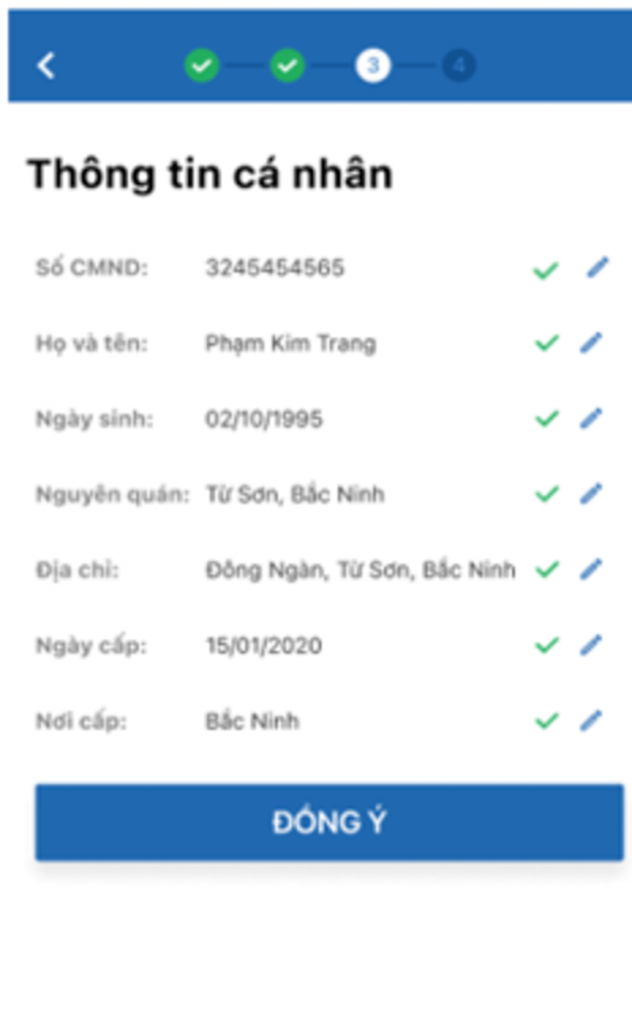The height and width of the screenshot is (1024, 632).
Task: Edit the Nguyên quán entry
Action: tap(591, 494)
